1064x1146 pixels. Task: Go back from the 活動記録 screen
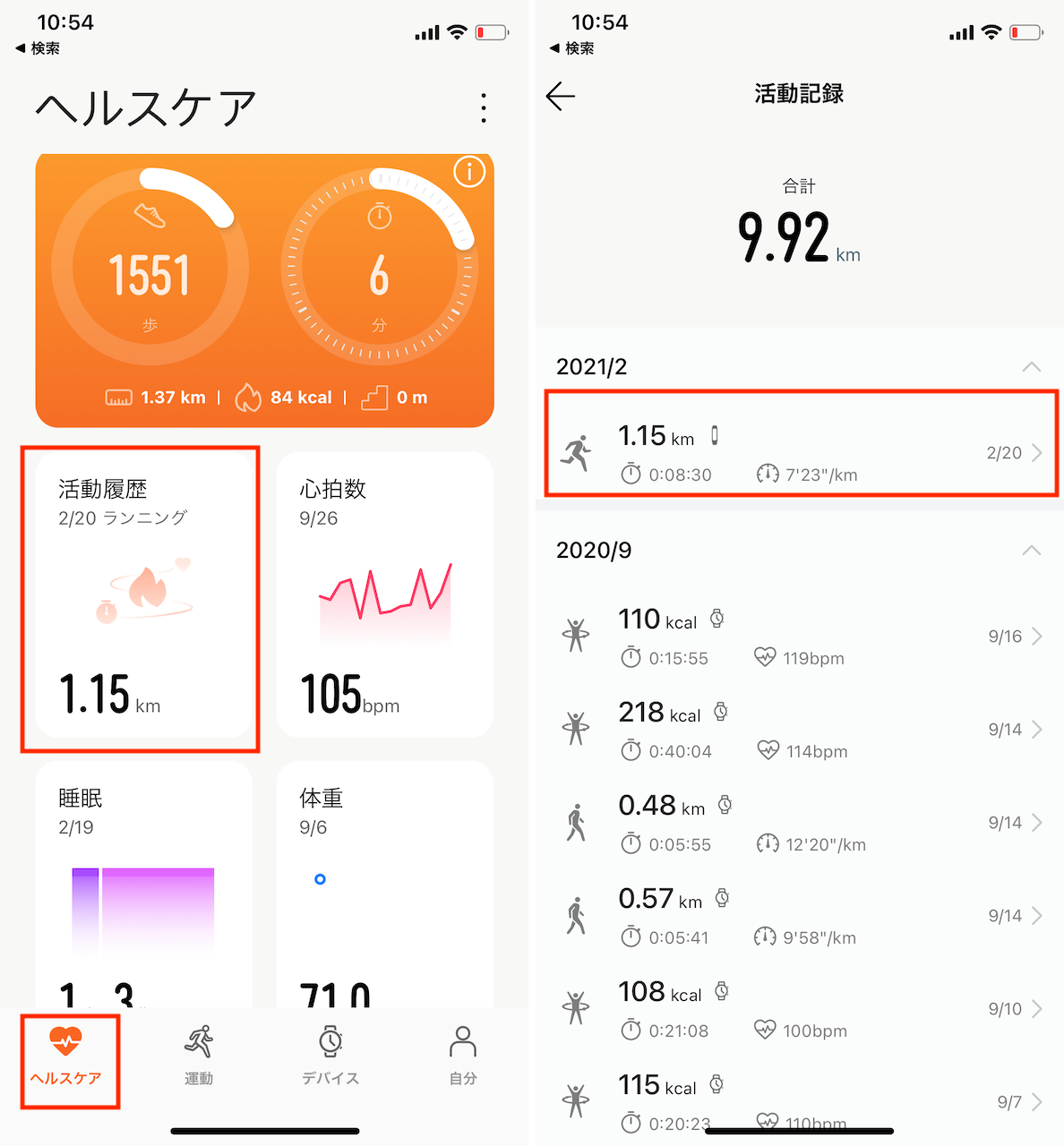tap(561, 96)
